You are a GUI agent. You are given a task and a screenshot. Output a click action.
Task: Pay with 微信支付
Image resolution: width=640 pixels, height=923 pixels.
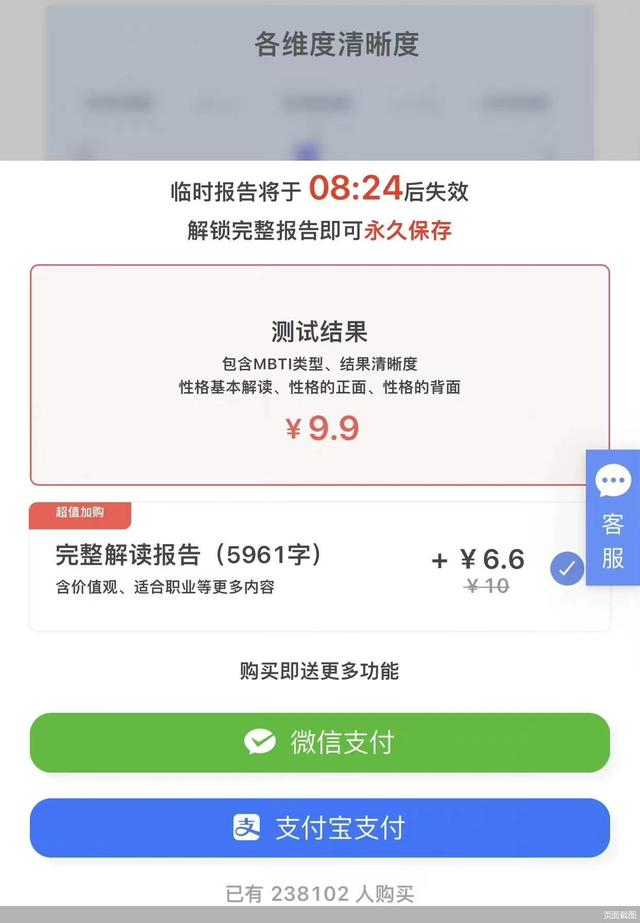pyautogui.click(x=319, y=743)
